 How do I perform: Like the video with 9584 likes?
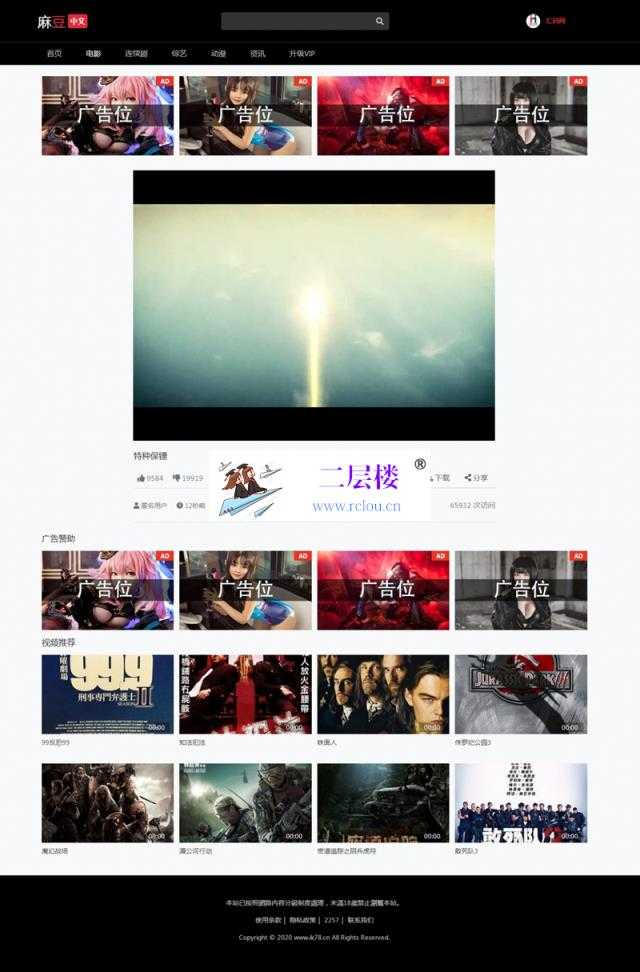pyautogui.click(x=150, y=478)
